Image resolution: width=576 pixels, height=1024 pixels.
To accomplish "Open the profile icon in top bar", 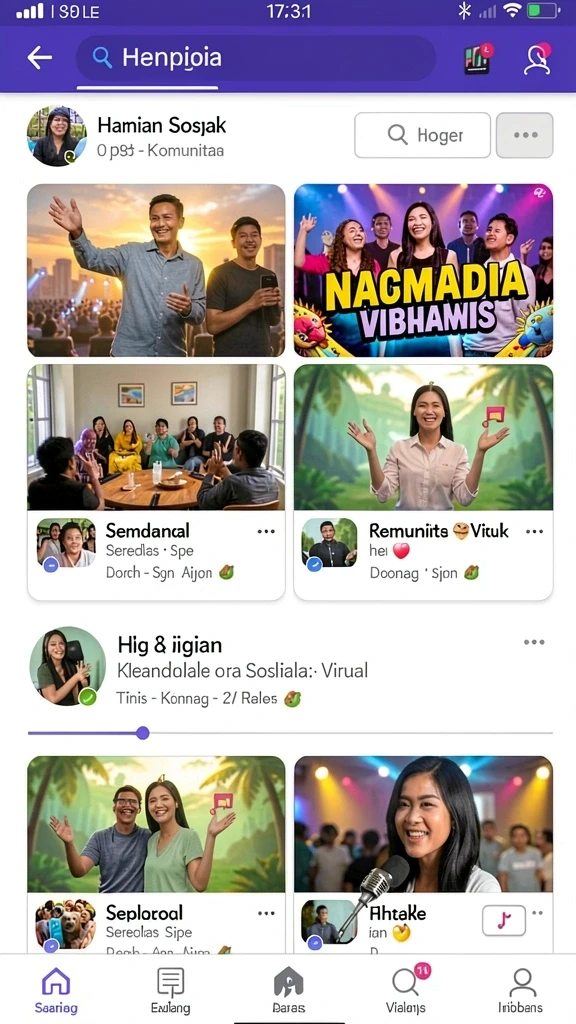I will coord(538,59).
